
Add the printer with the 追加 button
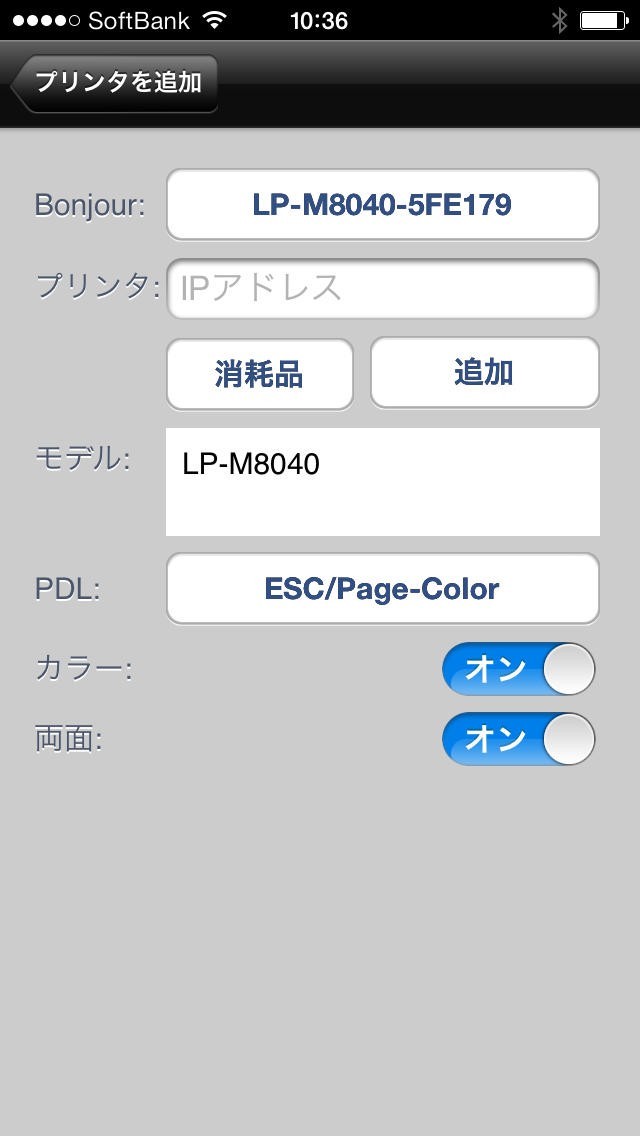click(484, 373)
